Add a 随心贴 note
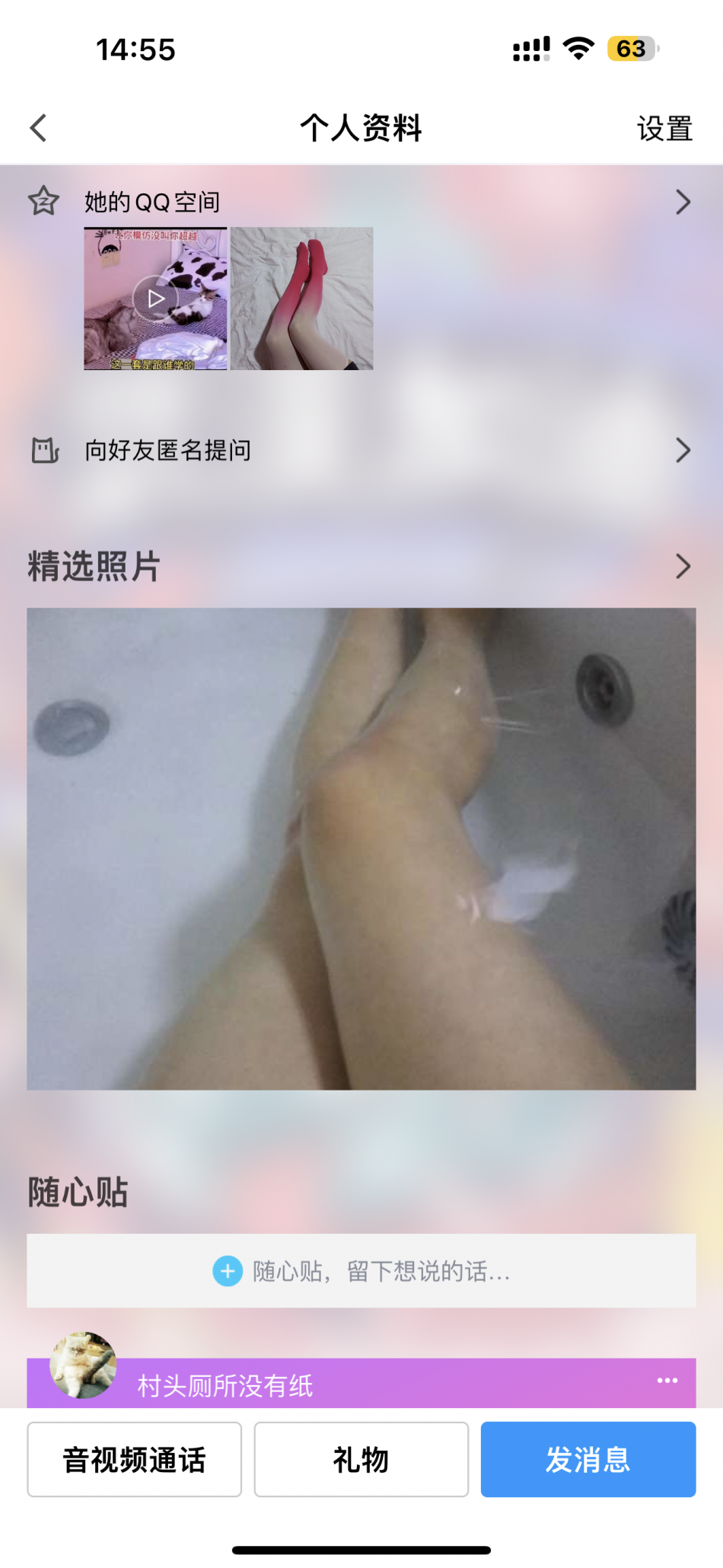 361,1271
